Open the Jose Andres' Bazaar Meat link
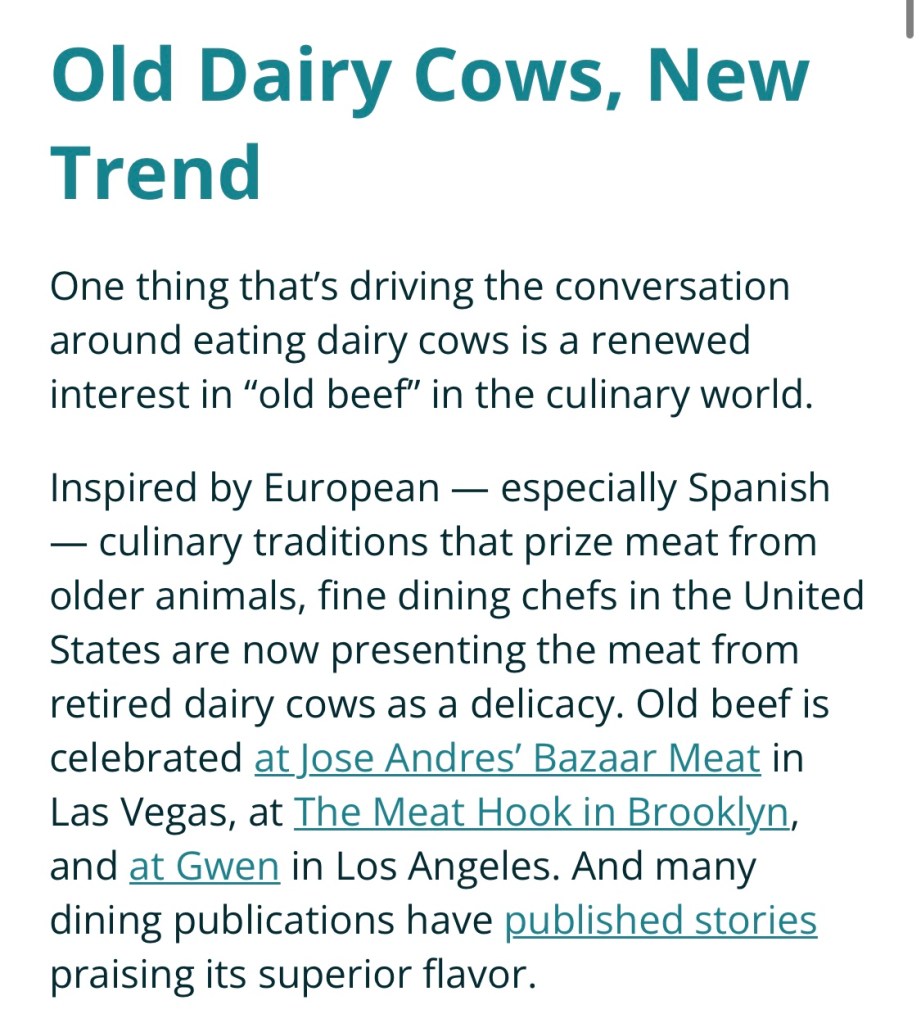Viewport: 921px width, 1023px height. click(507, 759)
